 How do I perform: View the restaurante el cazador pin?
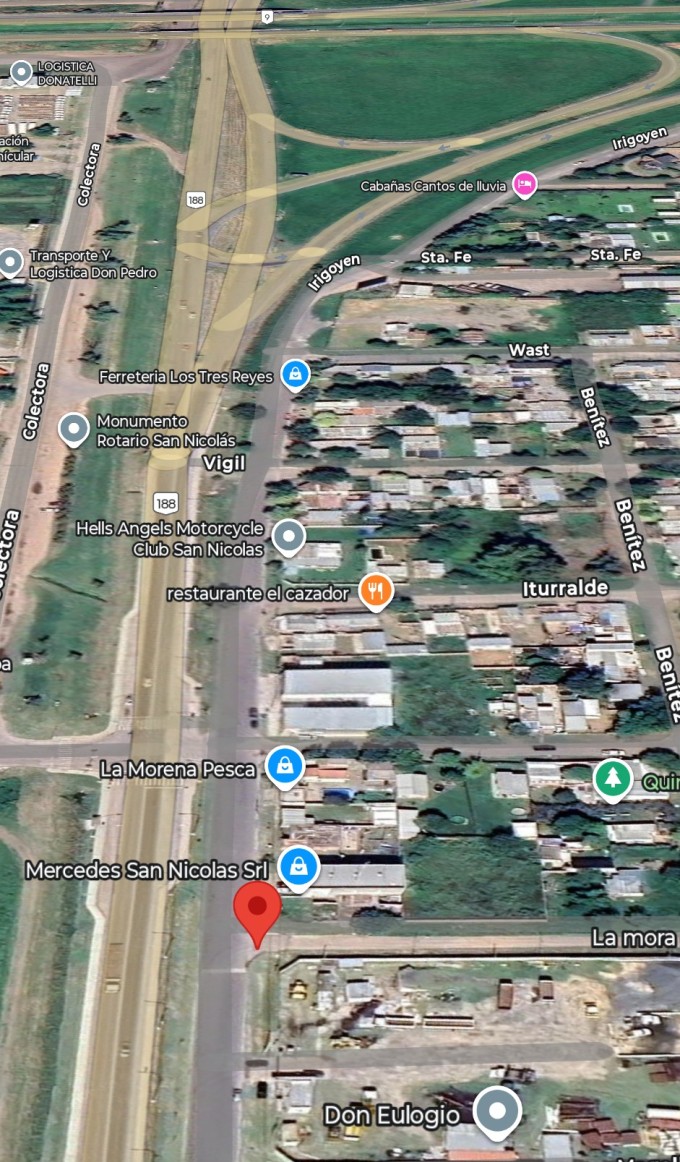[375, 591]
